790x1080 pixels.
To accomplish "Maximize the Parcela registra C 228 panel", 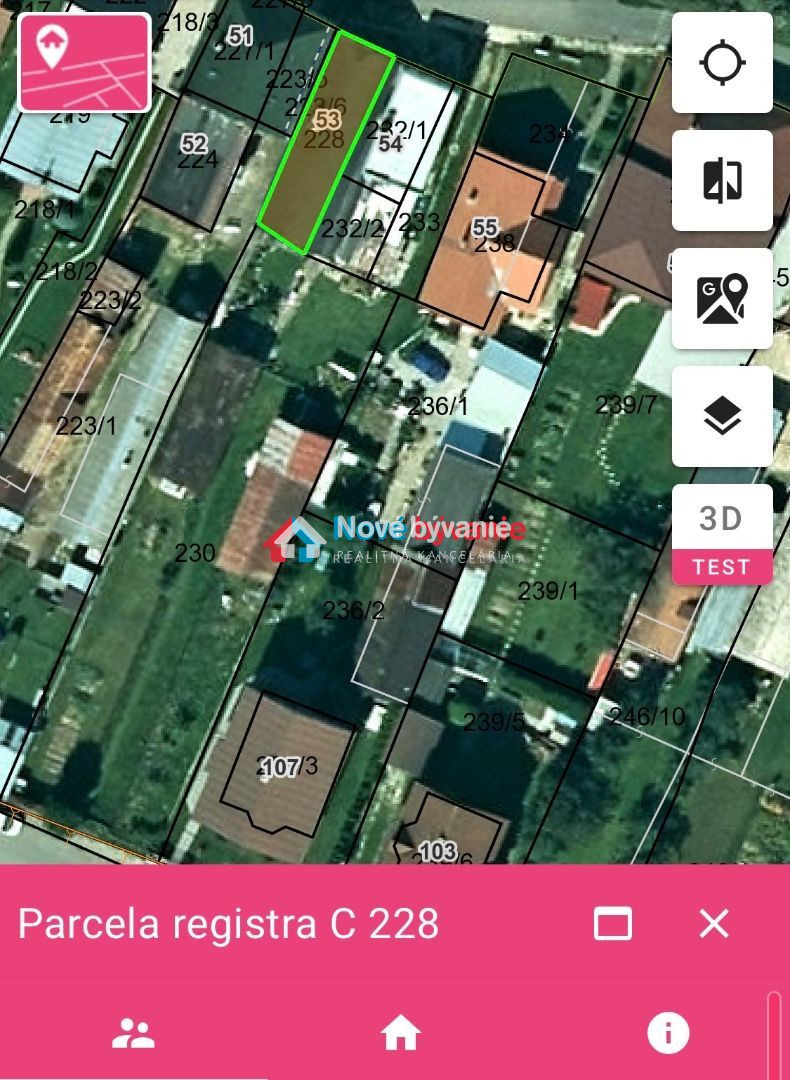I will pos(613,923).
